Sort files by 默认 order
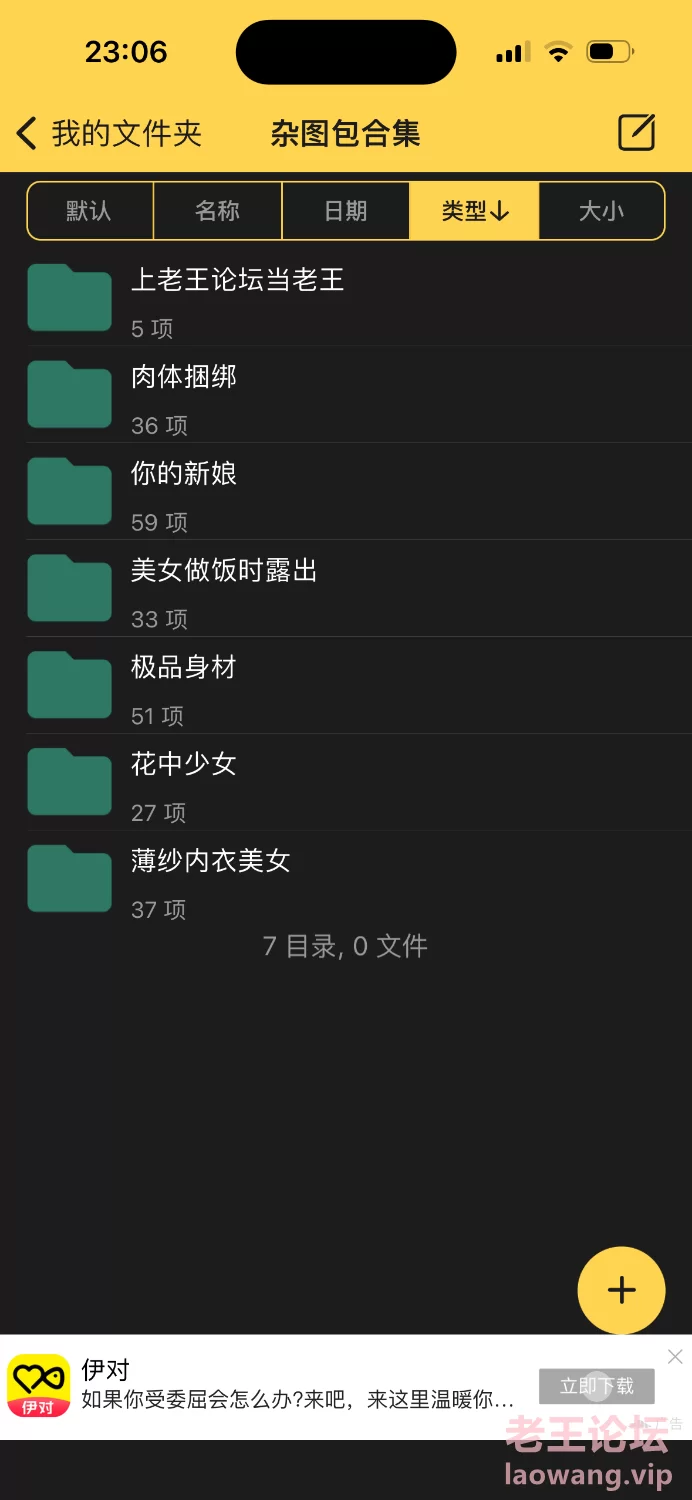The height and width of the screenshot is (1500, 692). 90,211
